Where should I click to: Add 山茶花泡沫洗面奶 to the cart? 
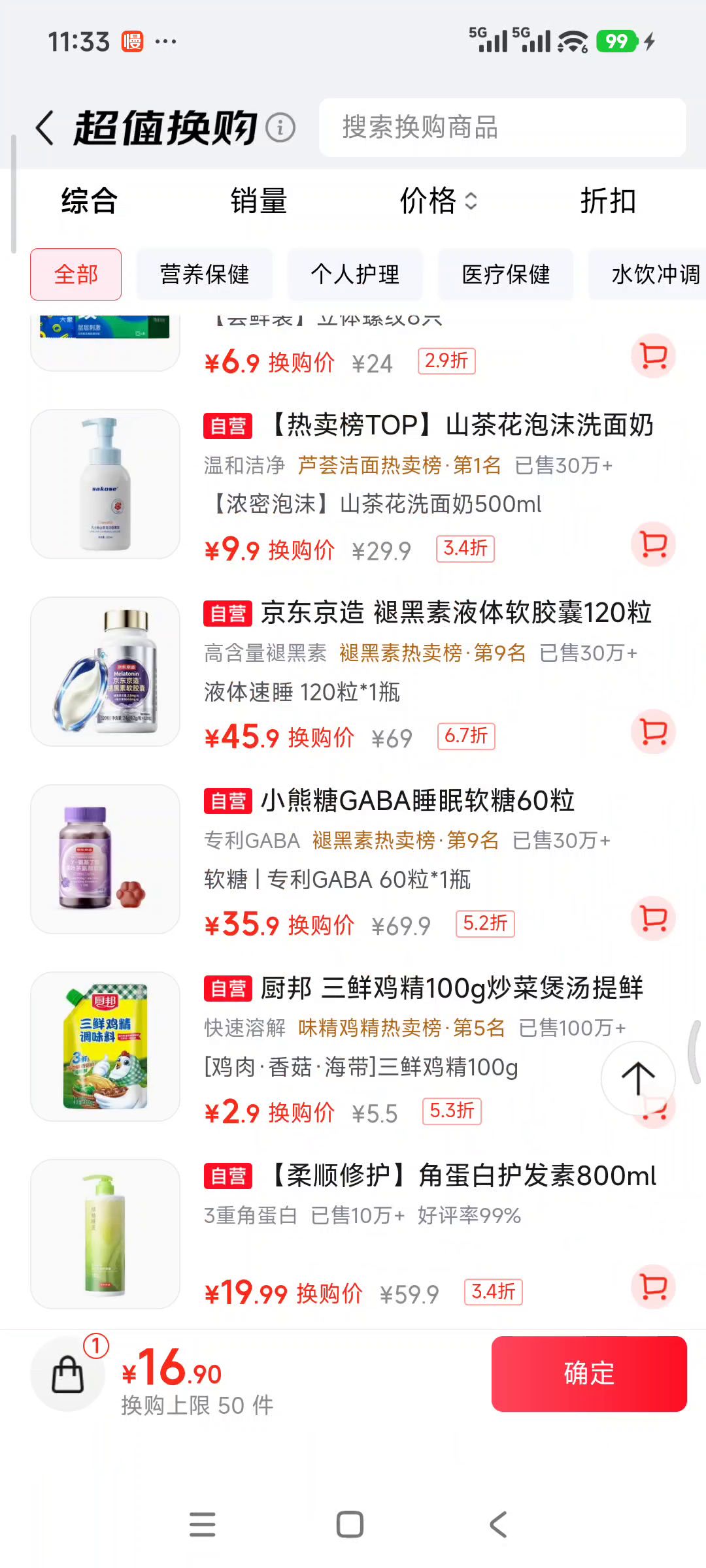pos(653,544)
